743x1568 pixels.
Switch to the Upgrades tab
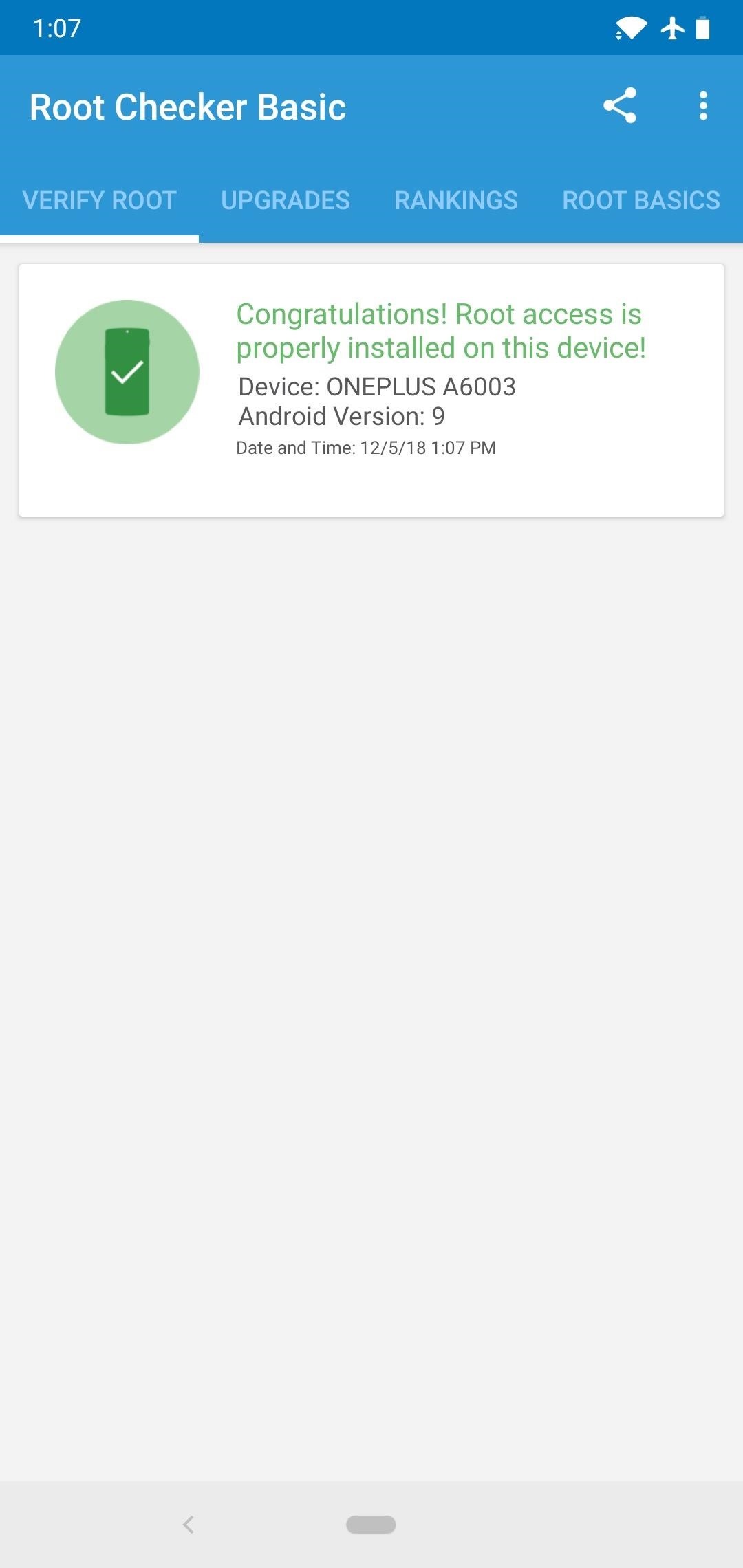(286, 200)
